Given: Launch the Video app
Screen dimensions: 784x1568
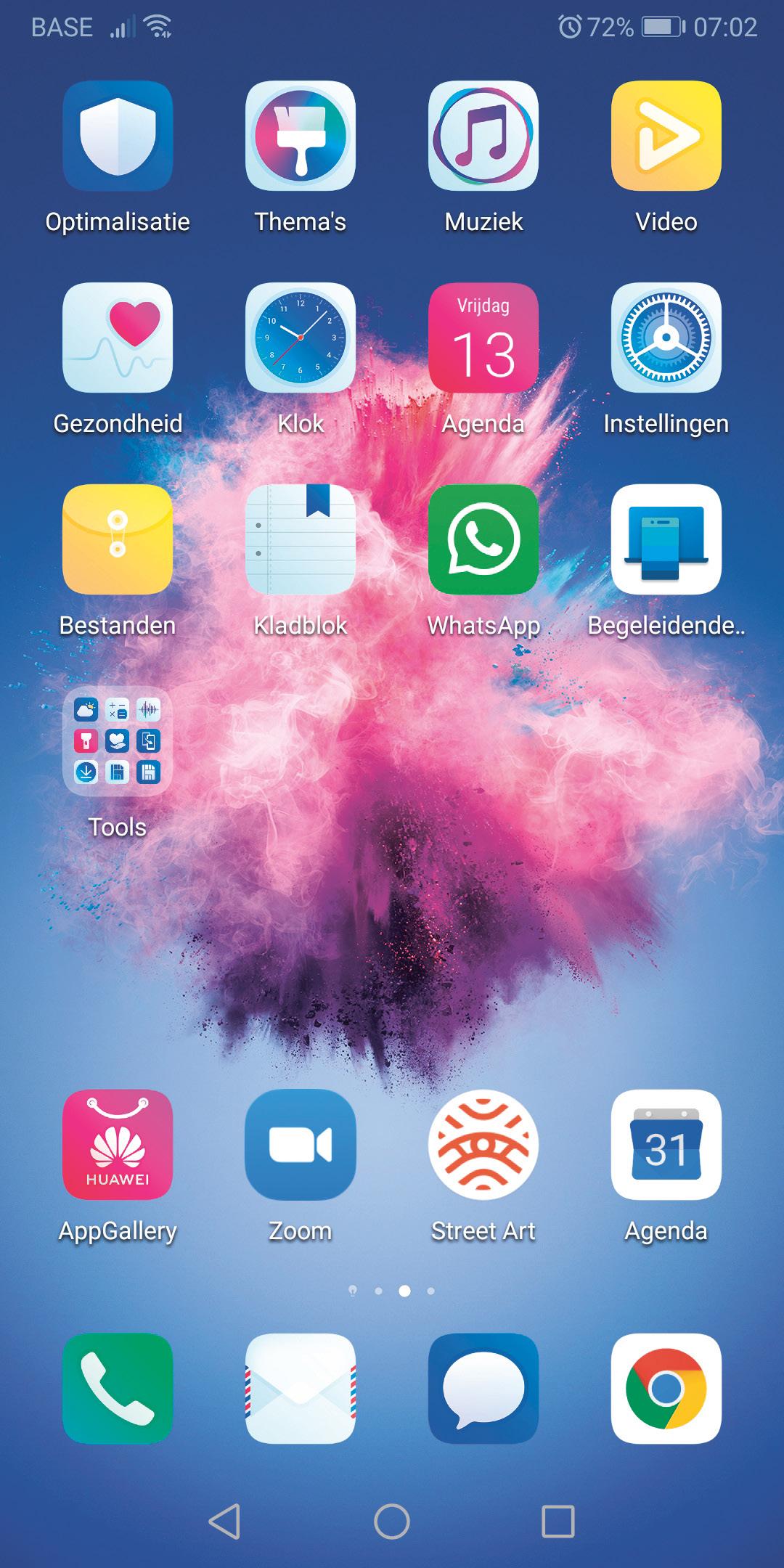Looking at the screenshot, I should click(x=666, y=136).
